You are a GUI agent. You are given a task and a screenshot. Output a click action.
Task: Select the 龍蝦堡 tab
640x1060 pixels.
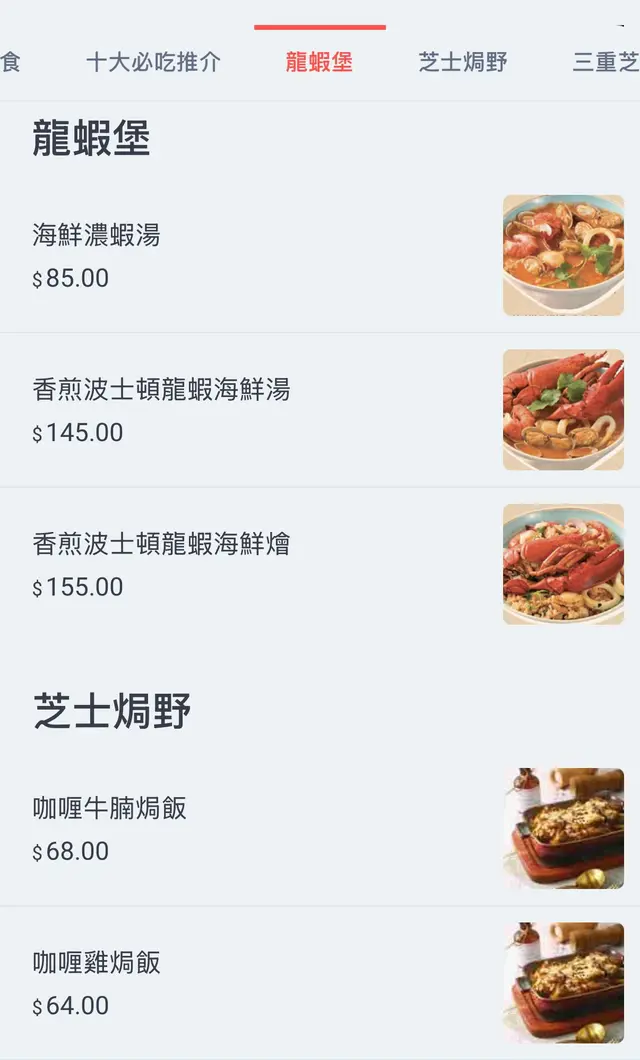(319, 62)
